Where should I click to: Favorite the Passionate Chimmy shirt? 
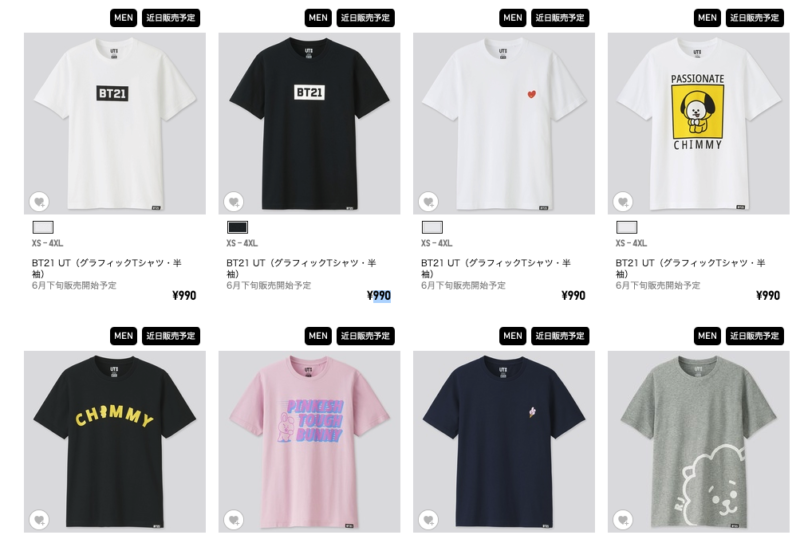pos(622,200)
